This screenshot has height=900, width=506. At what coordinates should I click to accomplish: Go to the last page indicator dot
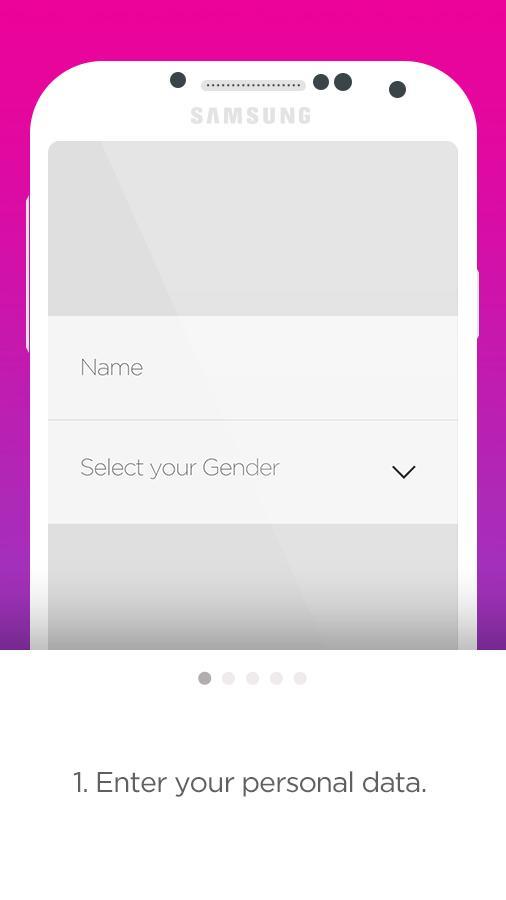click(300, 678)
